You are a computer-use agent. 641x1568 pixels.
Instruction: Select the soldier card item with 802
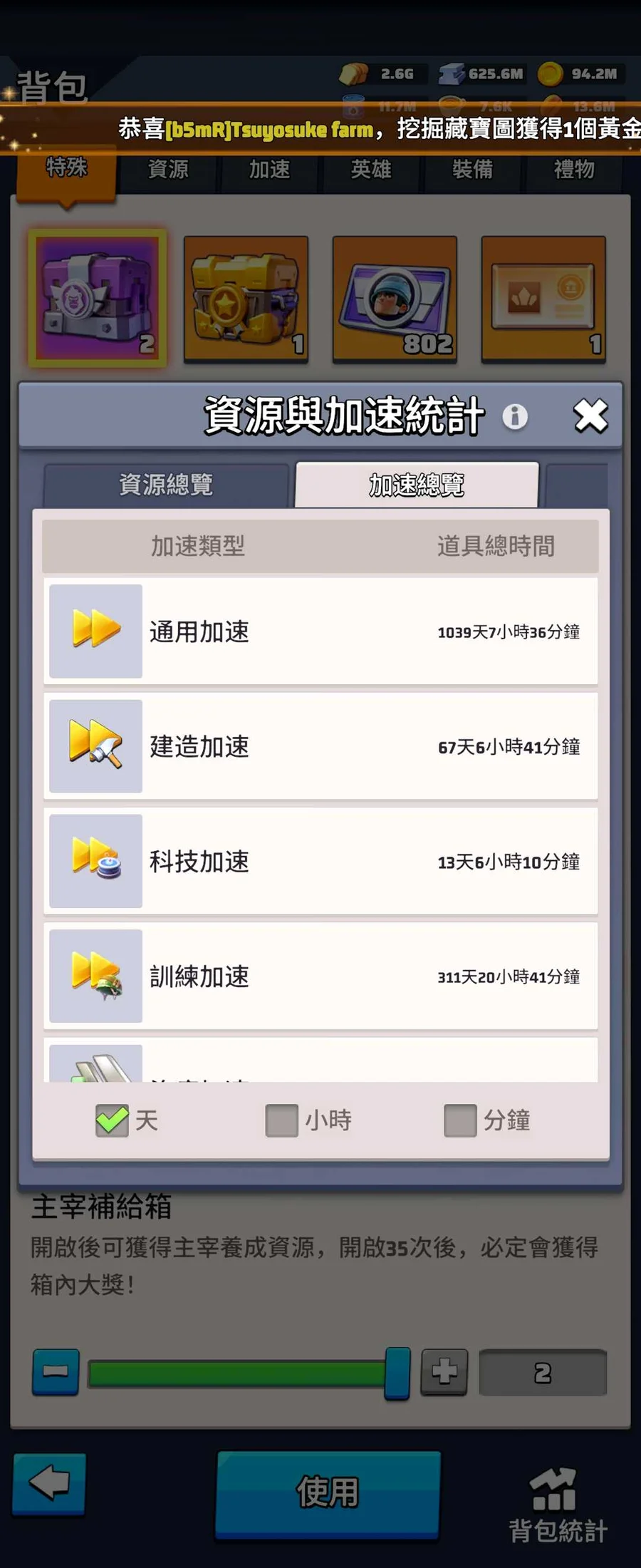[x=395, y=299]
